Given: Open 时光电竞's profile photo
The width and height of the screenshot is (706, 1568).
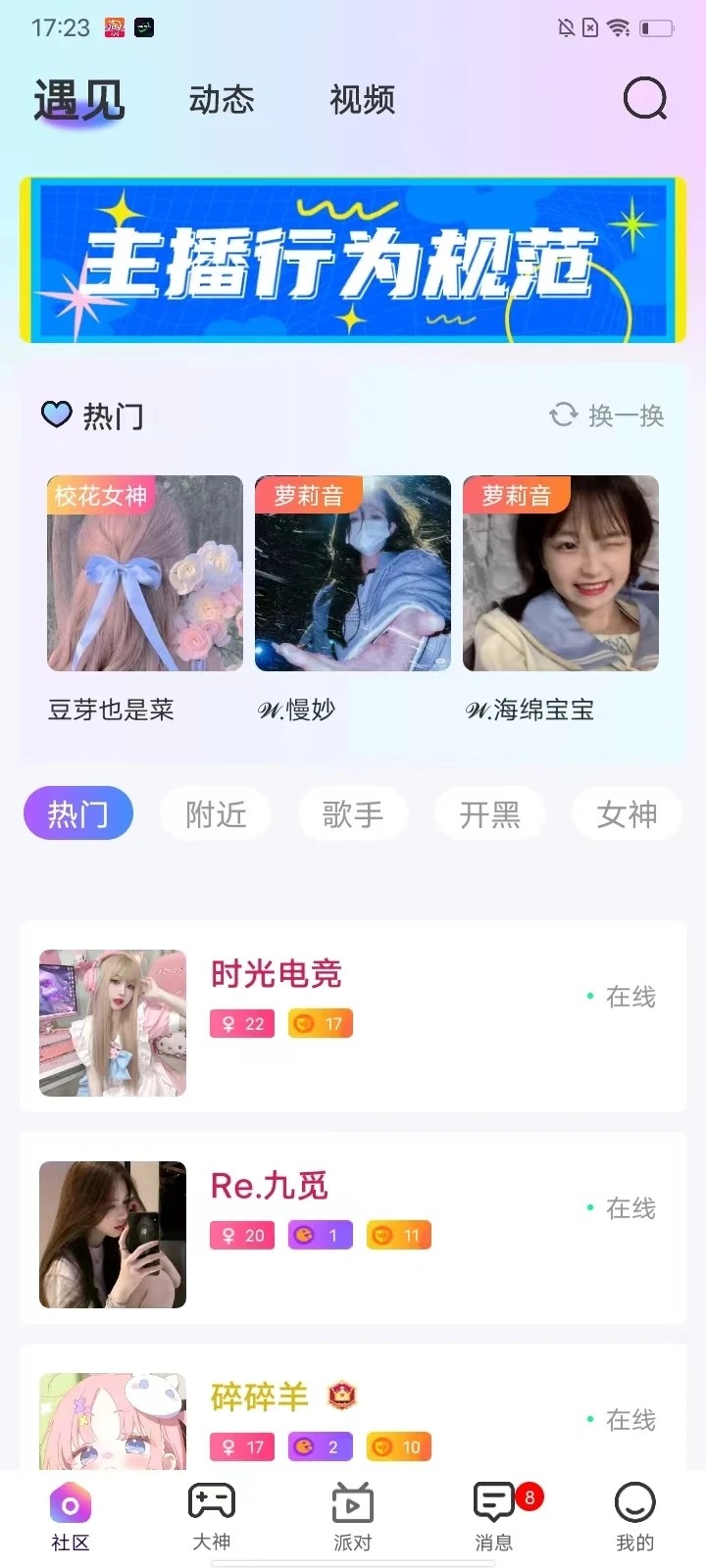Looking at the screenshot, I should [x=112, y=1022].
